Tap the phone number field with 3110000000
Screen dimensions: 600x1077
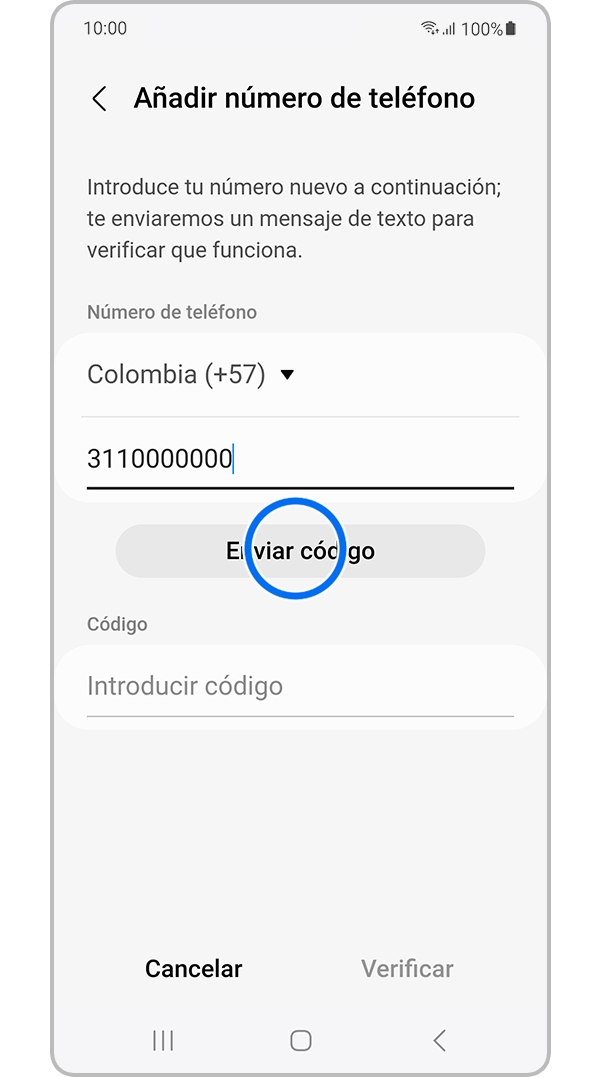299,459
